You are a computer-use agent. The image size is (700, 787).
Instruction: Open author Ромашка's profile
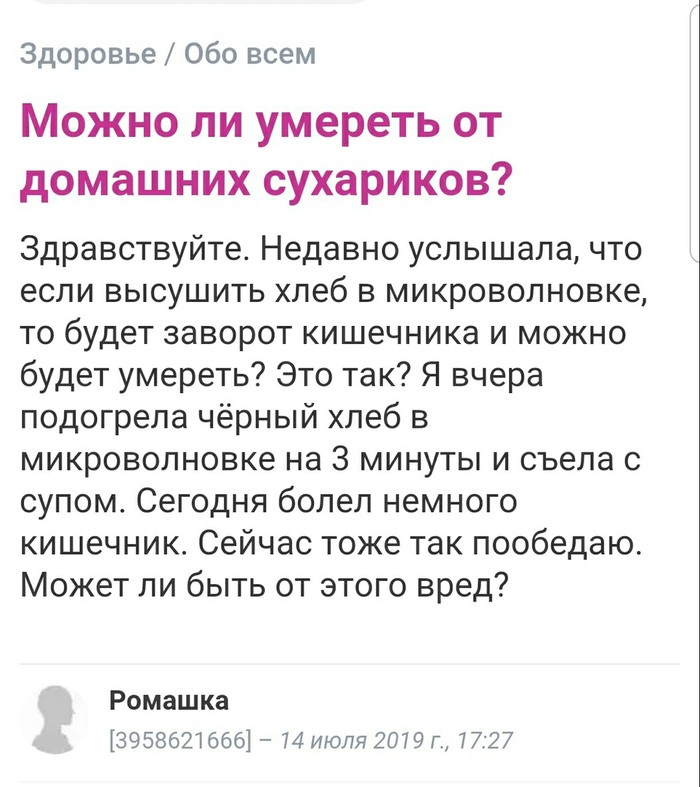[x=168, y=700]
